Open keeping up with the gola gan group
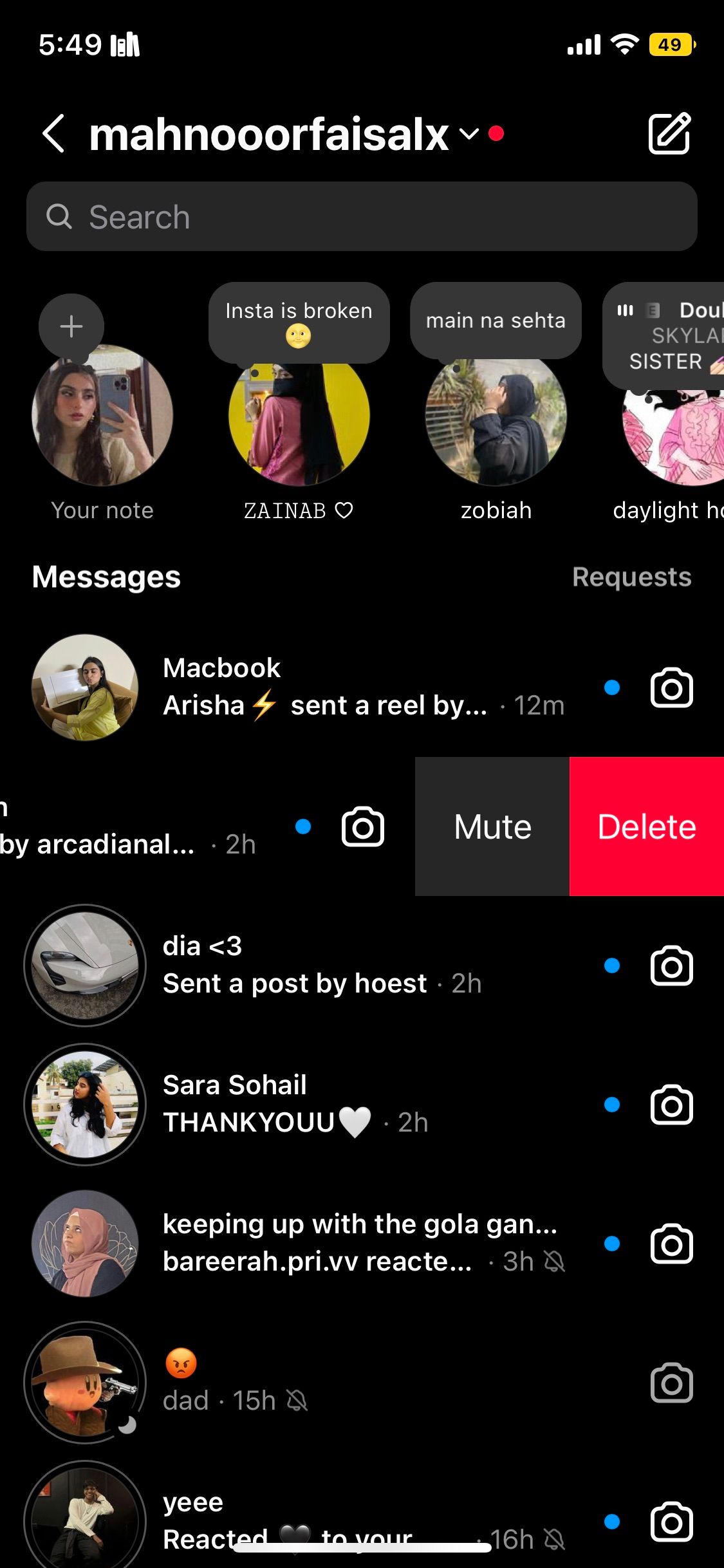The width and height of the screenshot is (724, 1568). (x=322, y=1243)
